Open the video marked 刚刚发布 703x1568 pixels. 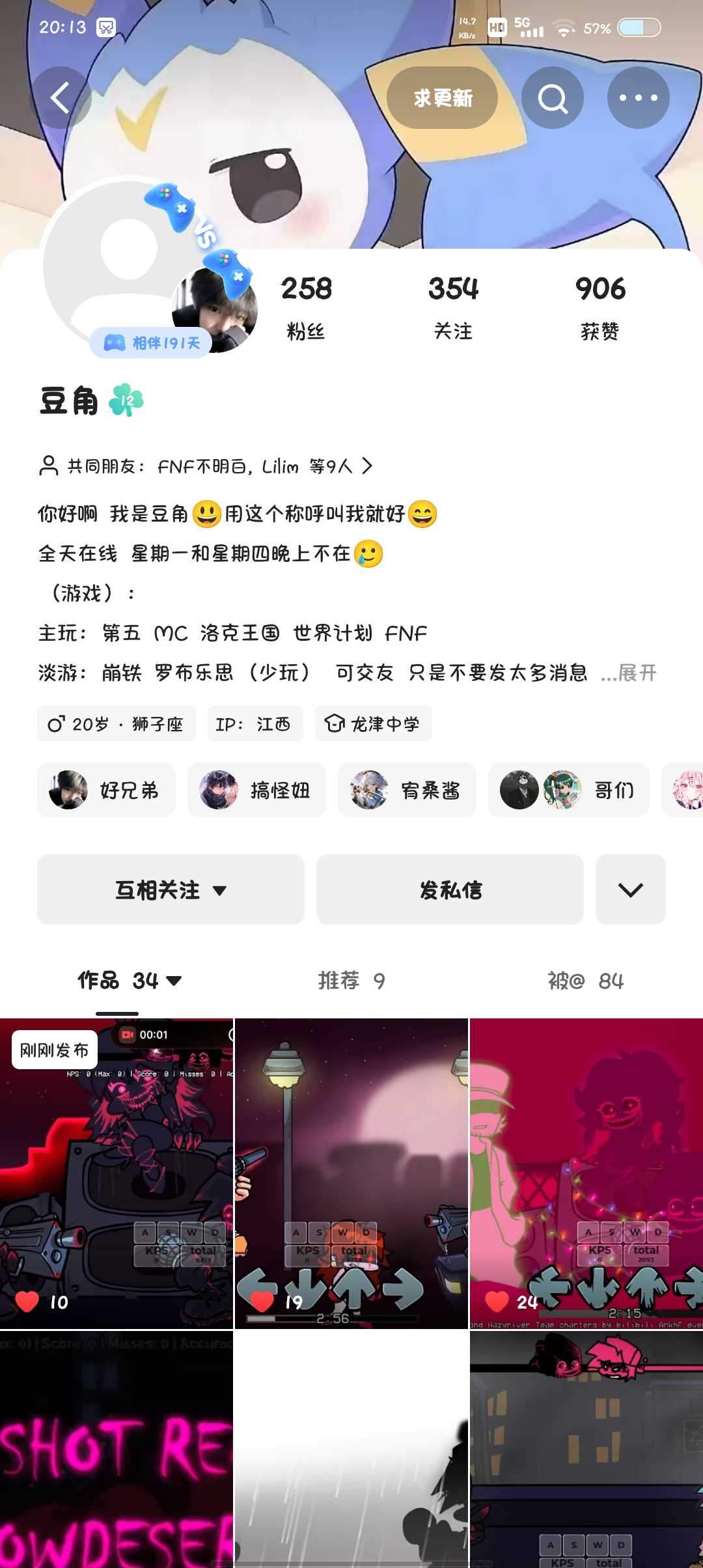click(117, 1173)
